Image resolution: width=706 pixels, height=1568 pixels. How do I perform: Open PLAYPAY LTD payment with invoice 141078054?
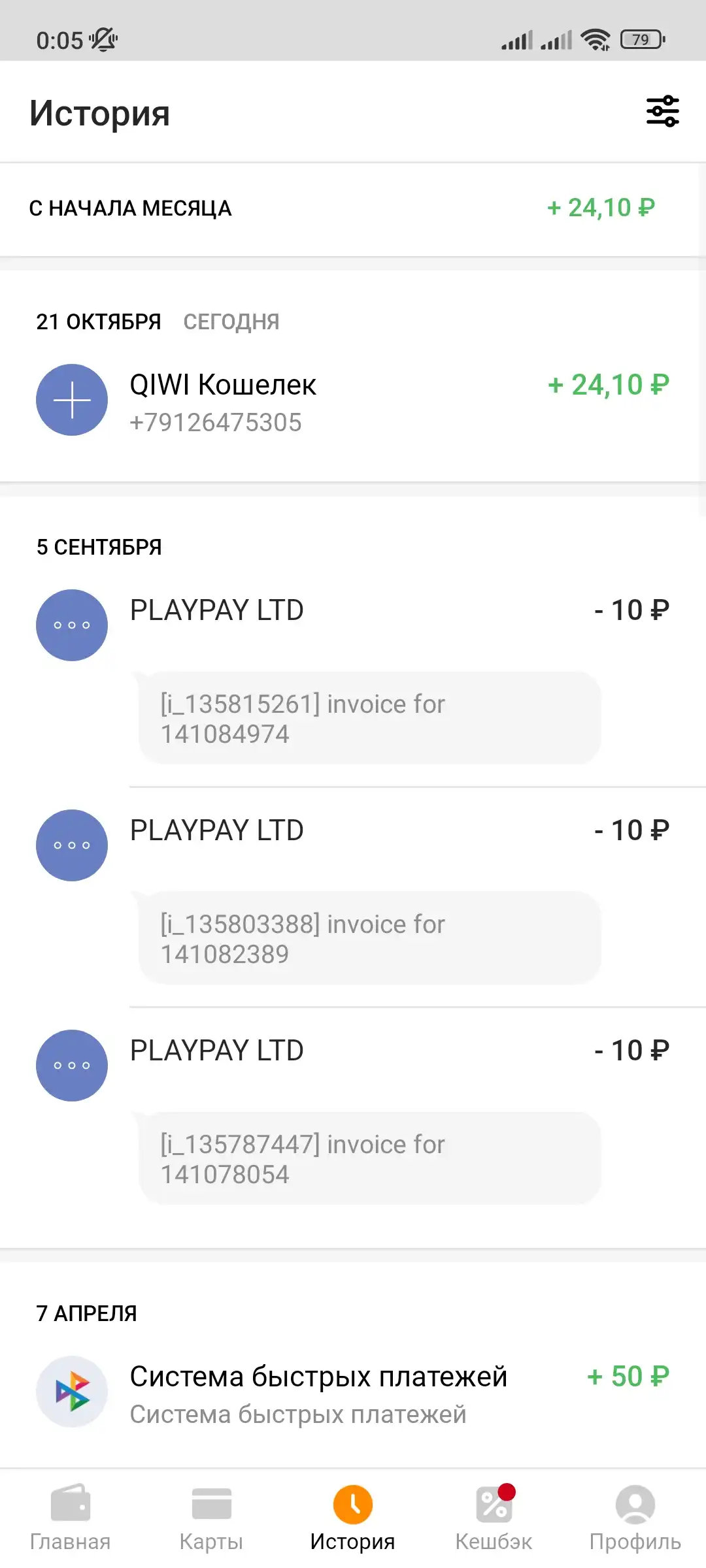pos(353,1117)
